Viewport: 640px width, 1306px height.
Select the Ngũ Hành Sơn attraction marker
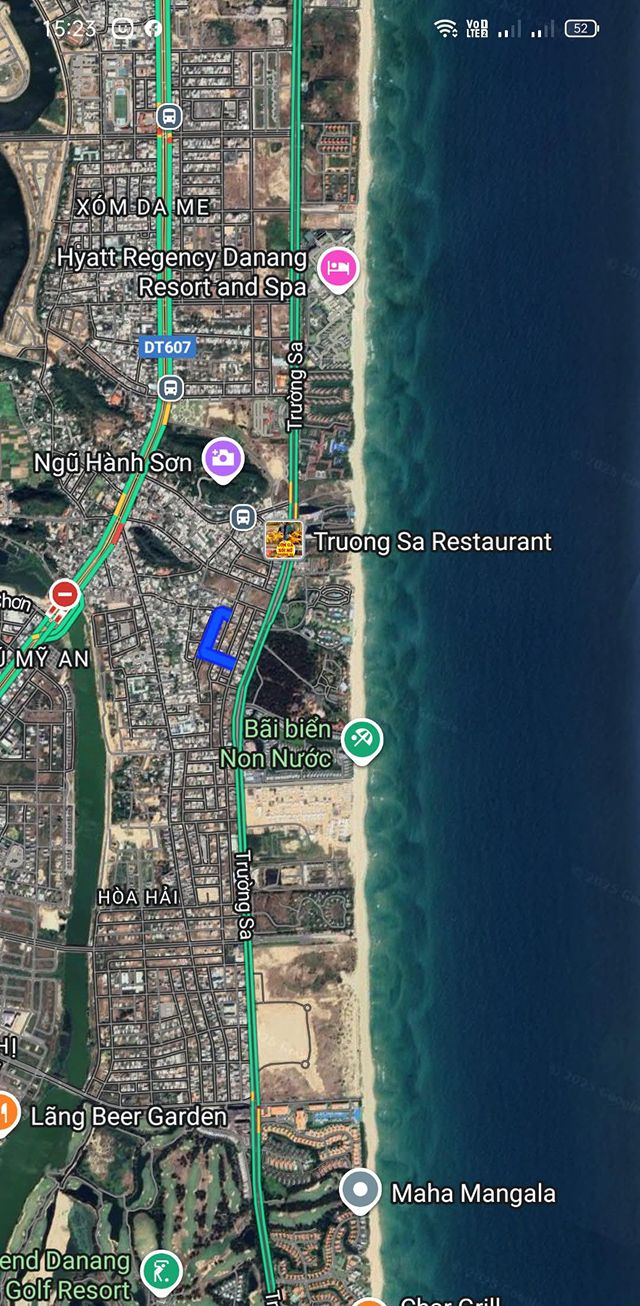tap(222, 459)
